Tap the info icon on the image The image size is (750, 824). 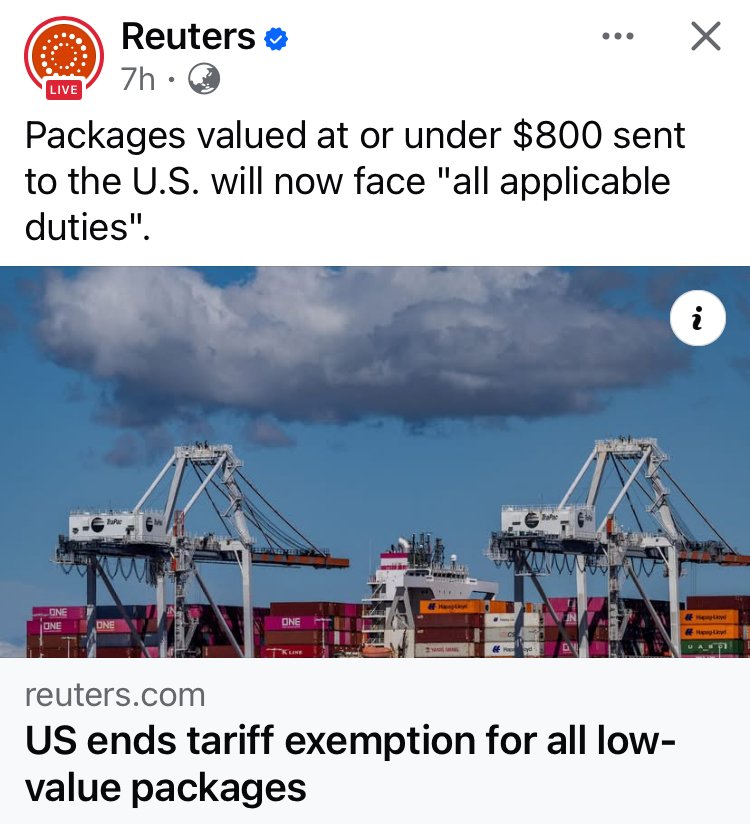tap(697, 319)
